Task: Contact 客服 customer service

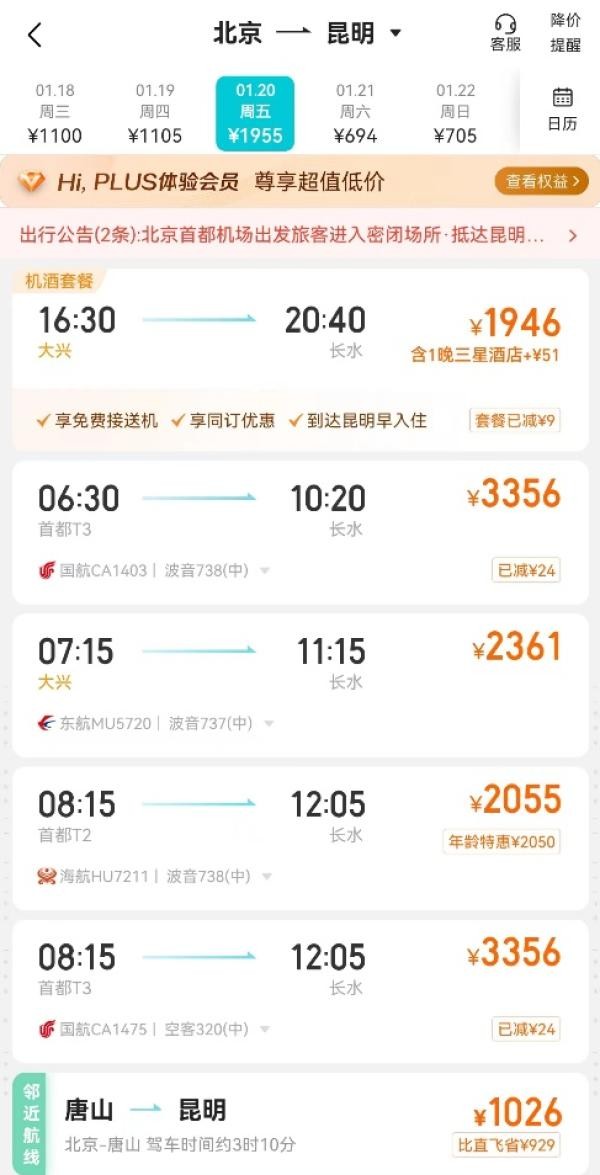Action: coord(505,33)
